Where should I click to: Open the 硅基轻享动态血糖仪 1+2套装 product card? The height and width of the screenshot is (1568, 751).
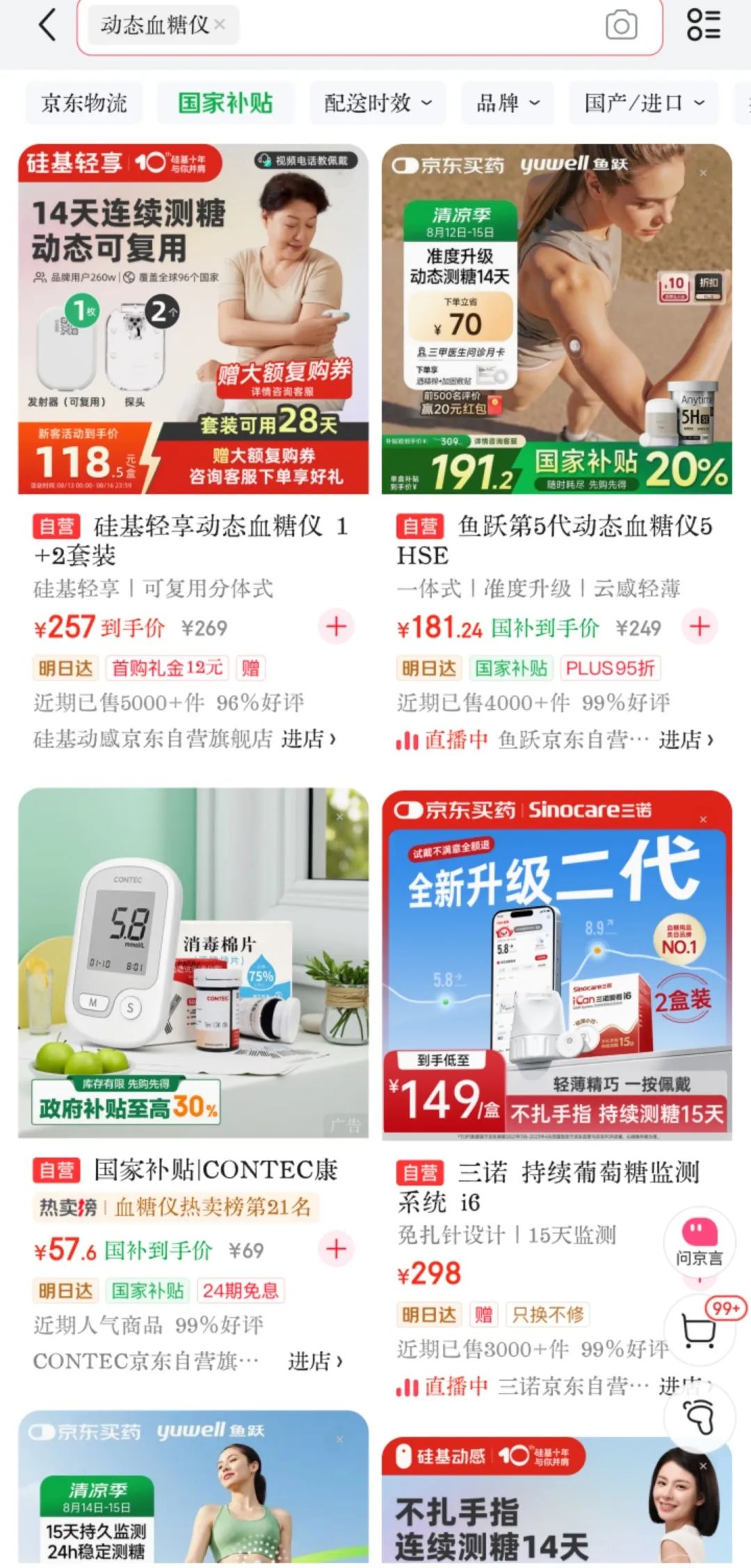(x=193, y=320)
